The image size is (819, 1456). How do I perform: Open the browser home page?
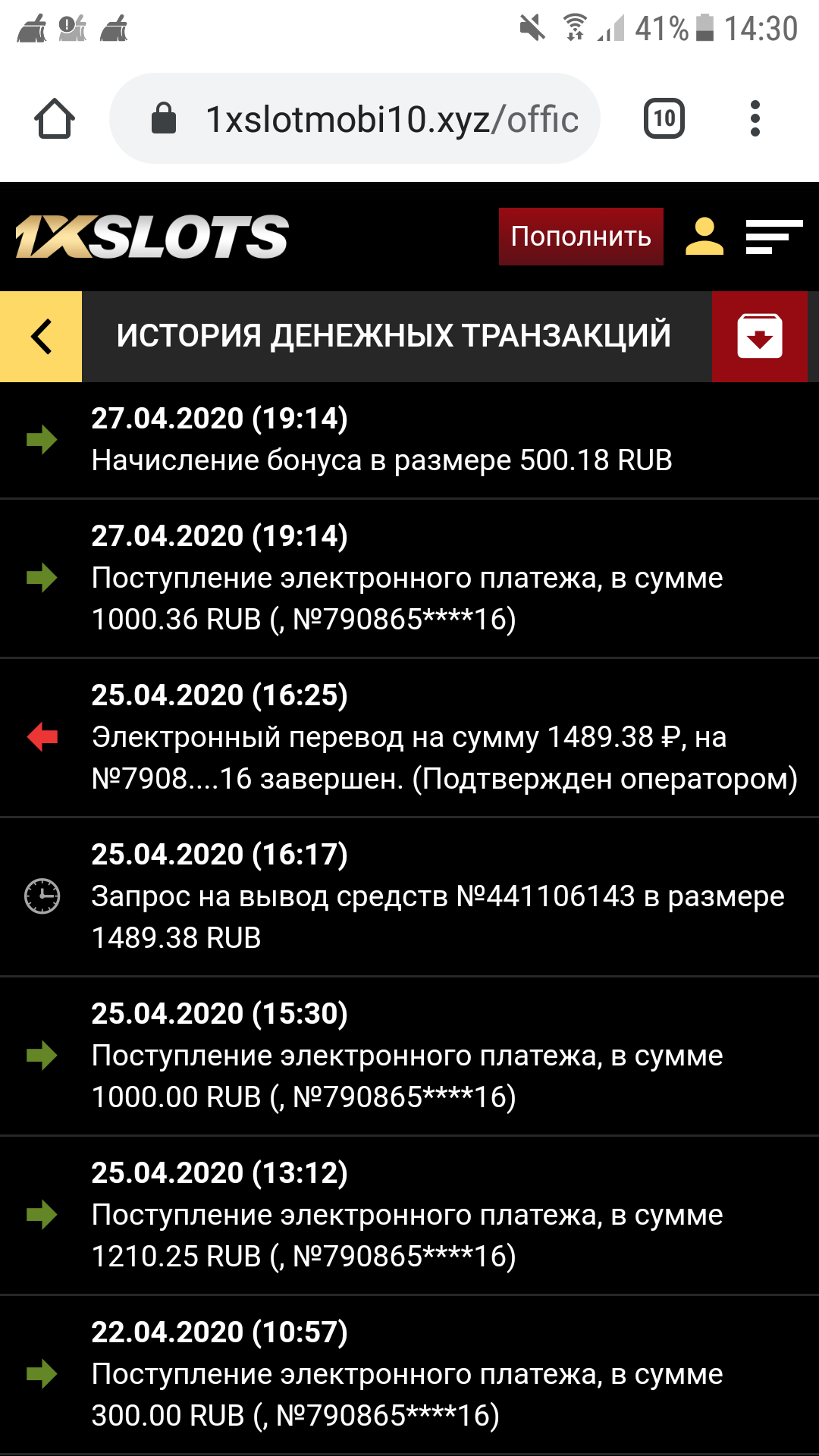pyautogui.click(x=55, y=118)
